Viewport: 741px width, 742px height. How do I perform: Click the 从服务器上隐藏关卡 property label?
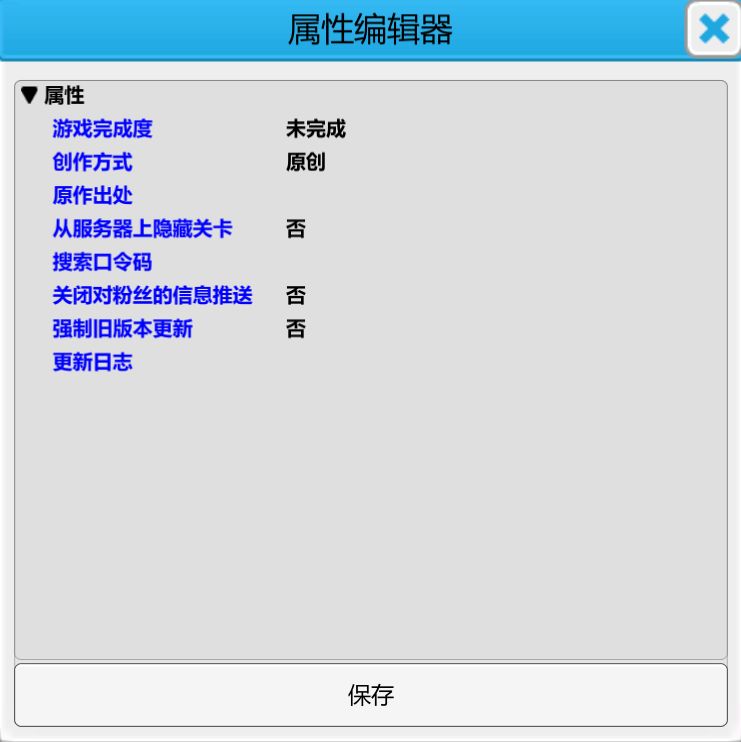pyautogui.click(x=142, y=229)
